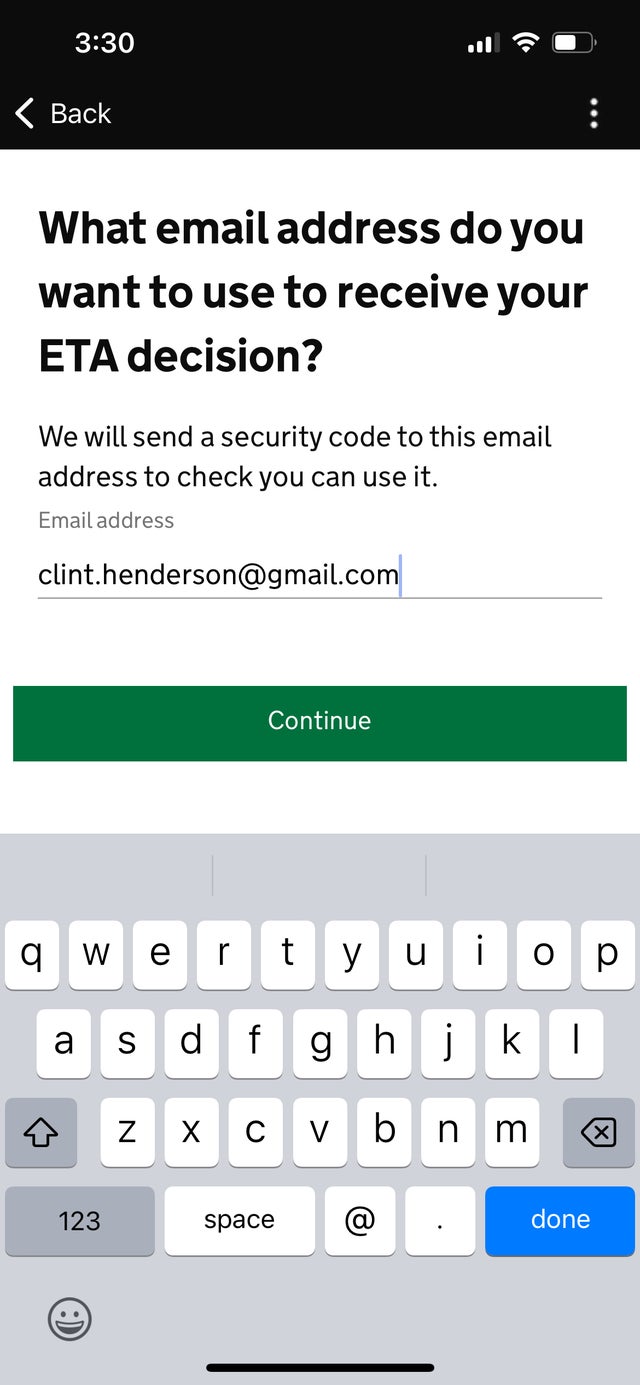The height and width of the screenshot is (1385, 640).
Task: Open the three-dot overflow menu
Action: pyautogui.click(x=594, y=114)
